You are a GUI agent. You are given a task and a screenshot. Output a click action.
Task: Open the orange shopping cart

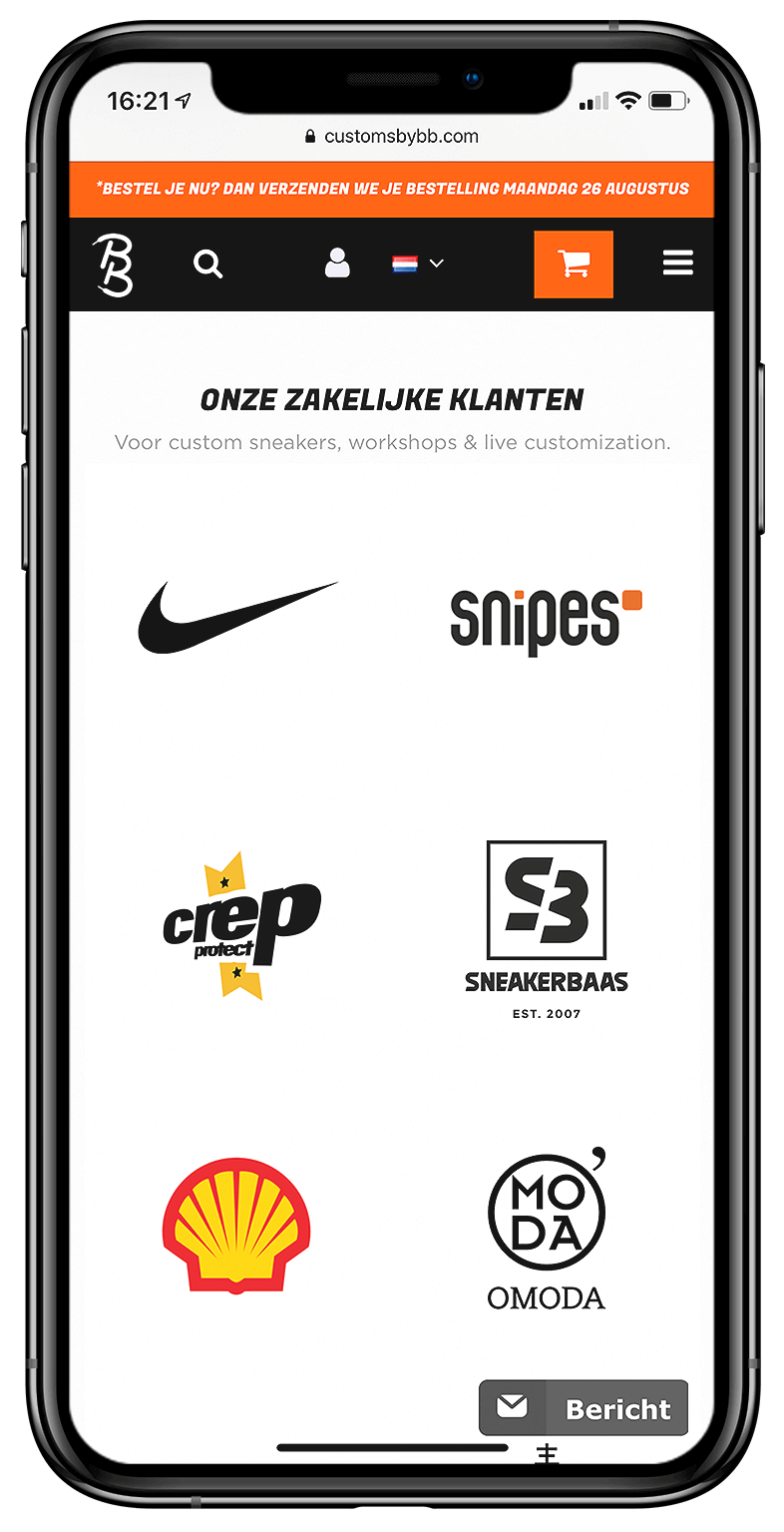click(574, 264)
